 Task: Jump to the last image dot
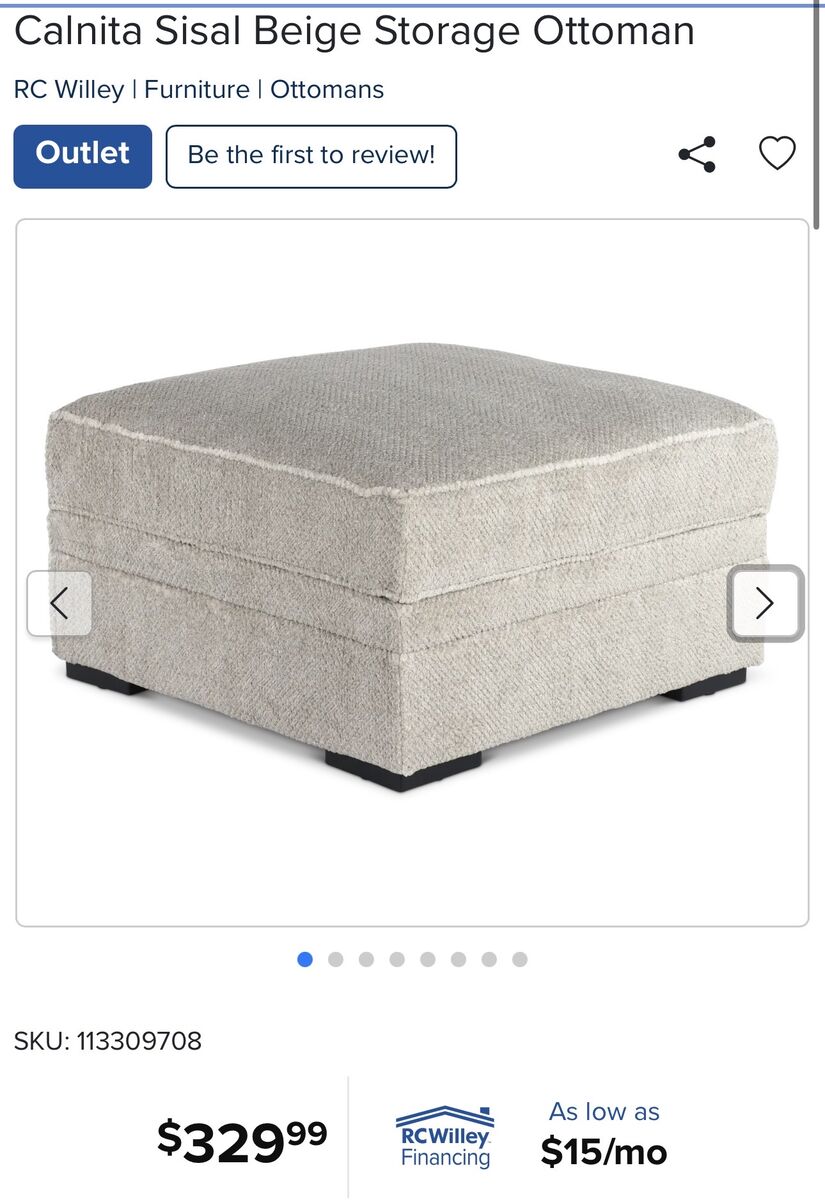pyautogui.click(x=520, y=960)
